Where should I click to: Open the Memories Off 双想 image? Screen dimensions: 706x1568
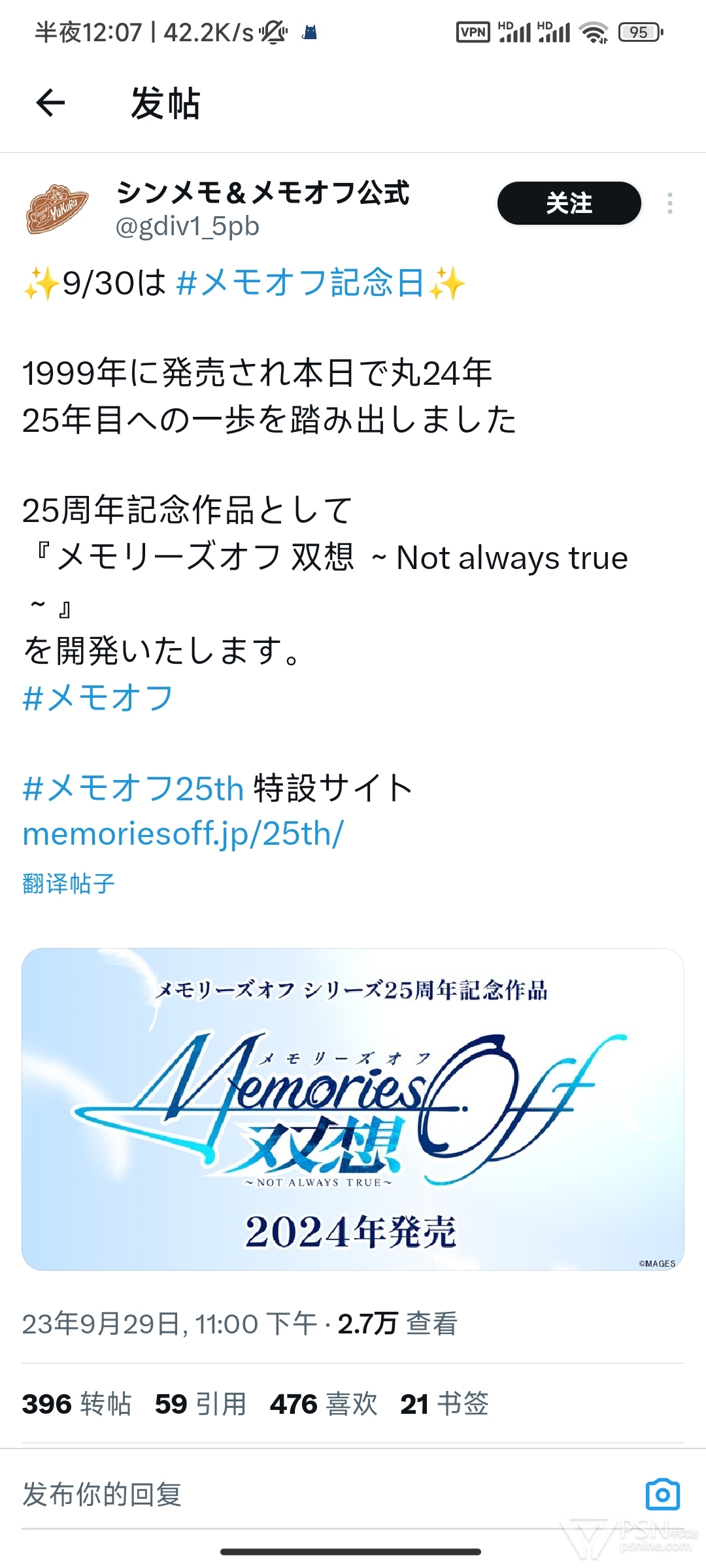pyautogui.click(x=353, y=1109)
